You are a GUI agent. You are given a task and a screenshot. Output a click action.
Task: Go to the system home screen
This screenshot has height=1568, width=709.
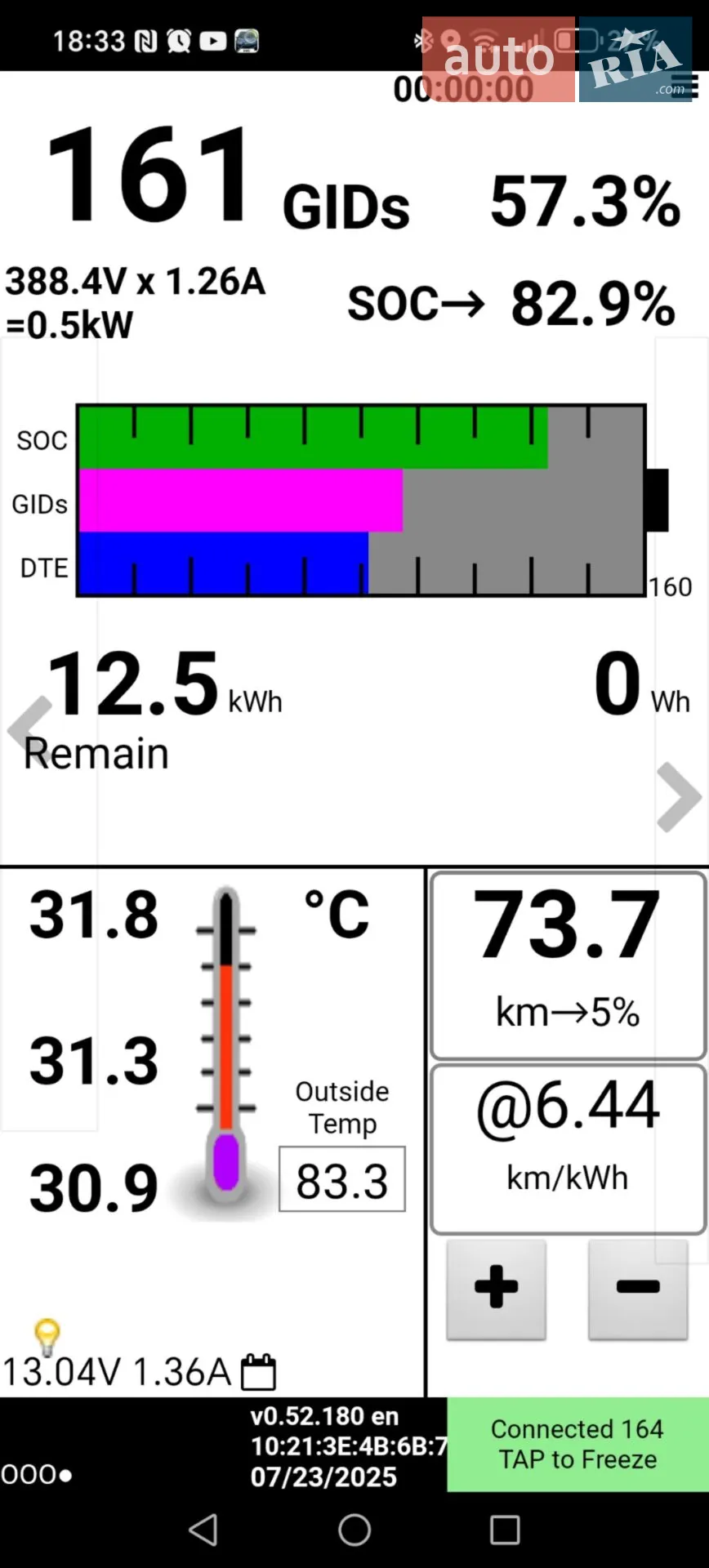[x=354, y=1530]
